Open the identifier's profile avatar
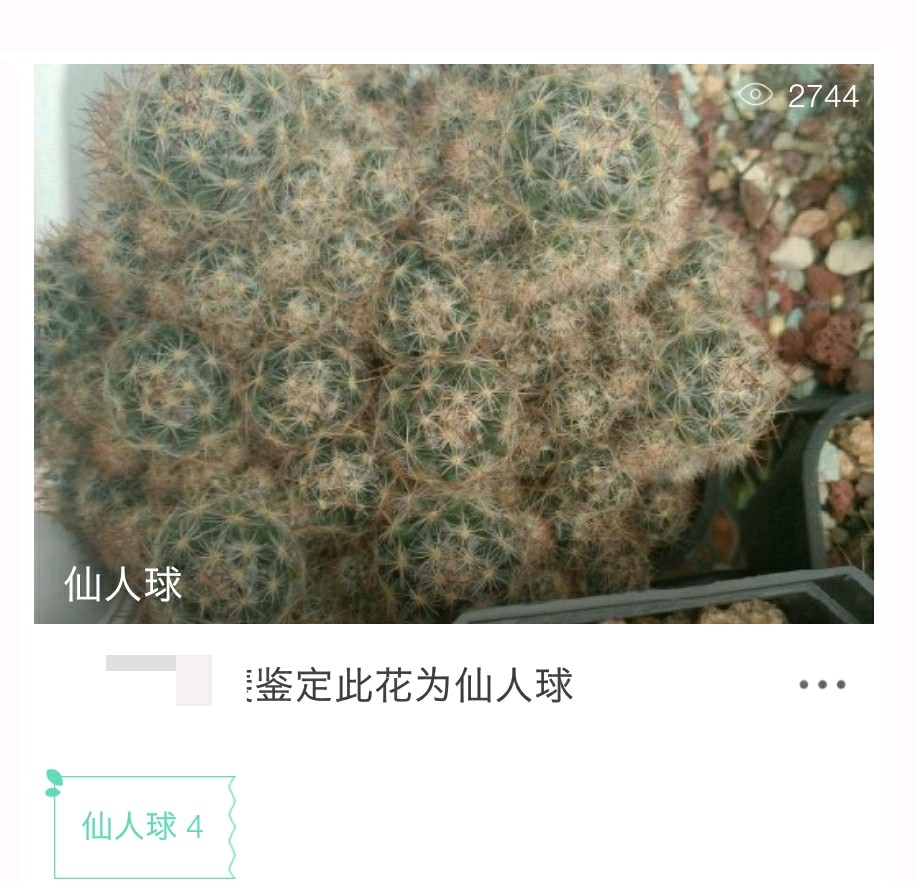Image resolution: width=917 pixels, height=883 pixels. click(x=158, y=680)
